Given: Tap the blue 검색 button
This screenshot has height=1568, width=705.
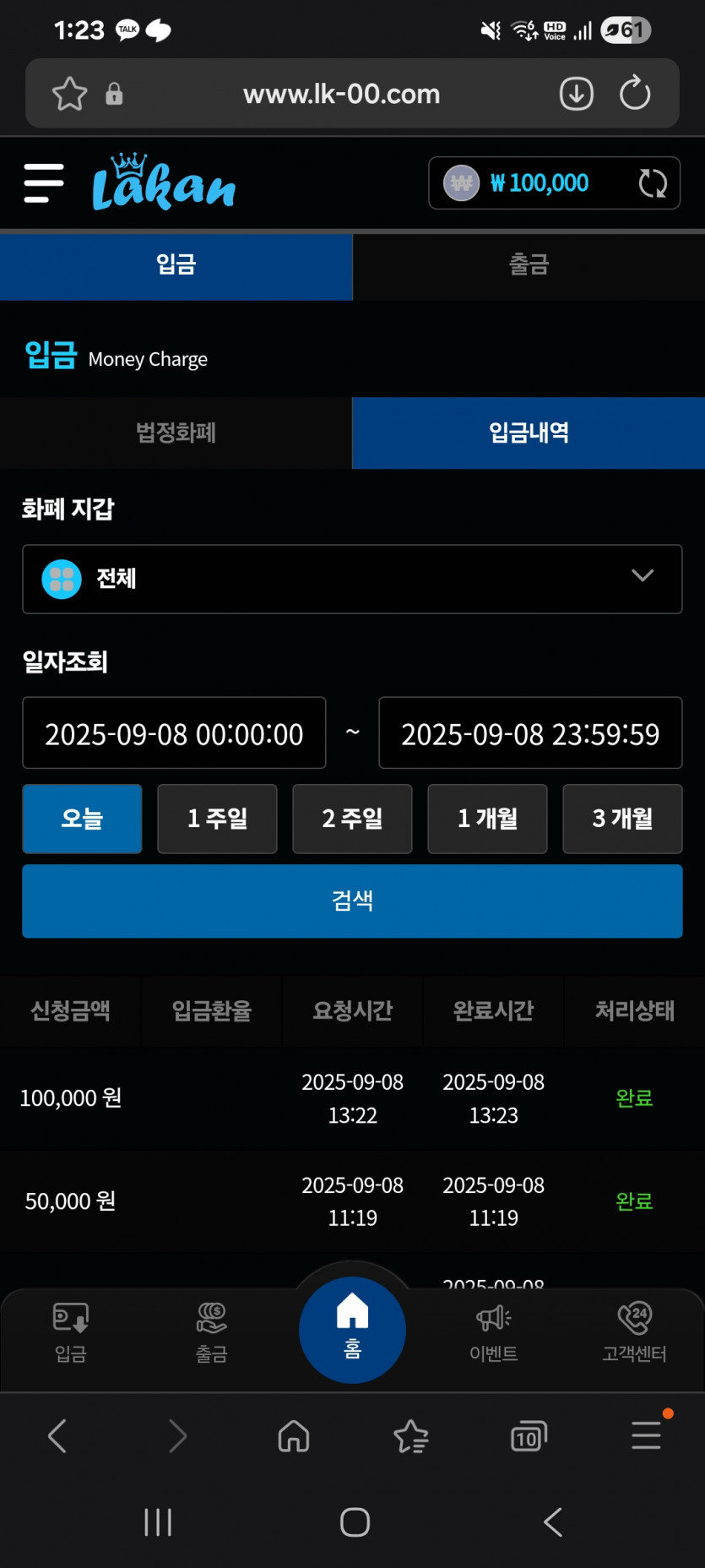Looking at the screenshot, I should click(x=352, y=901).
